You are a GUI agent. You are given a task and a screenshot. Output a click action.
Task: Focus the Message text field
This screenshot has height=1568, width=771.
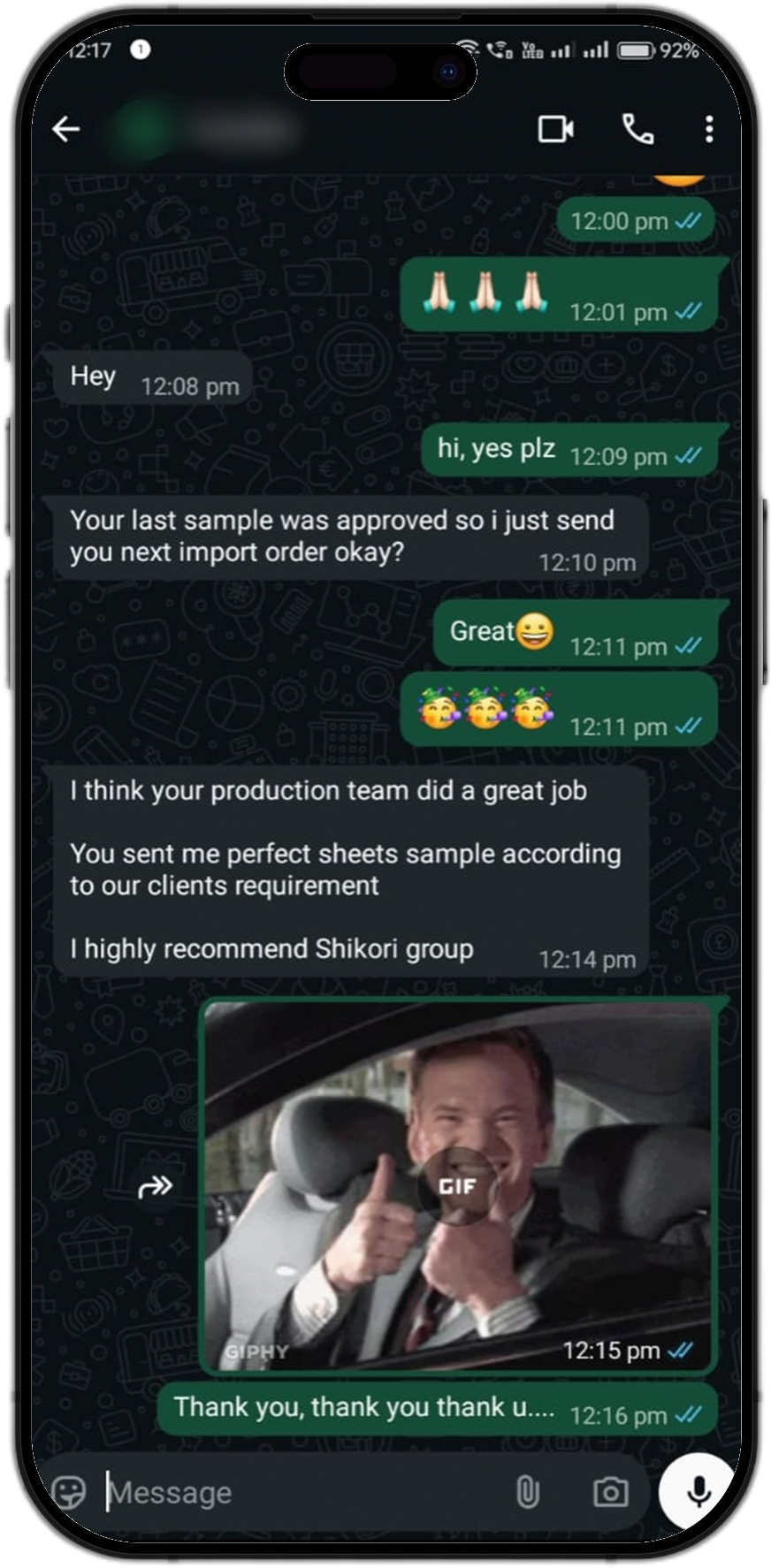tap(301, 1492)
